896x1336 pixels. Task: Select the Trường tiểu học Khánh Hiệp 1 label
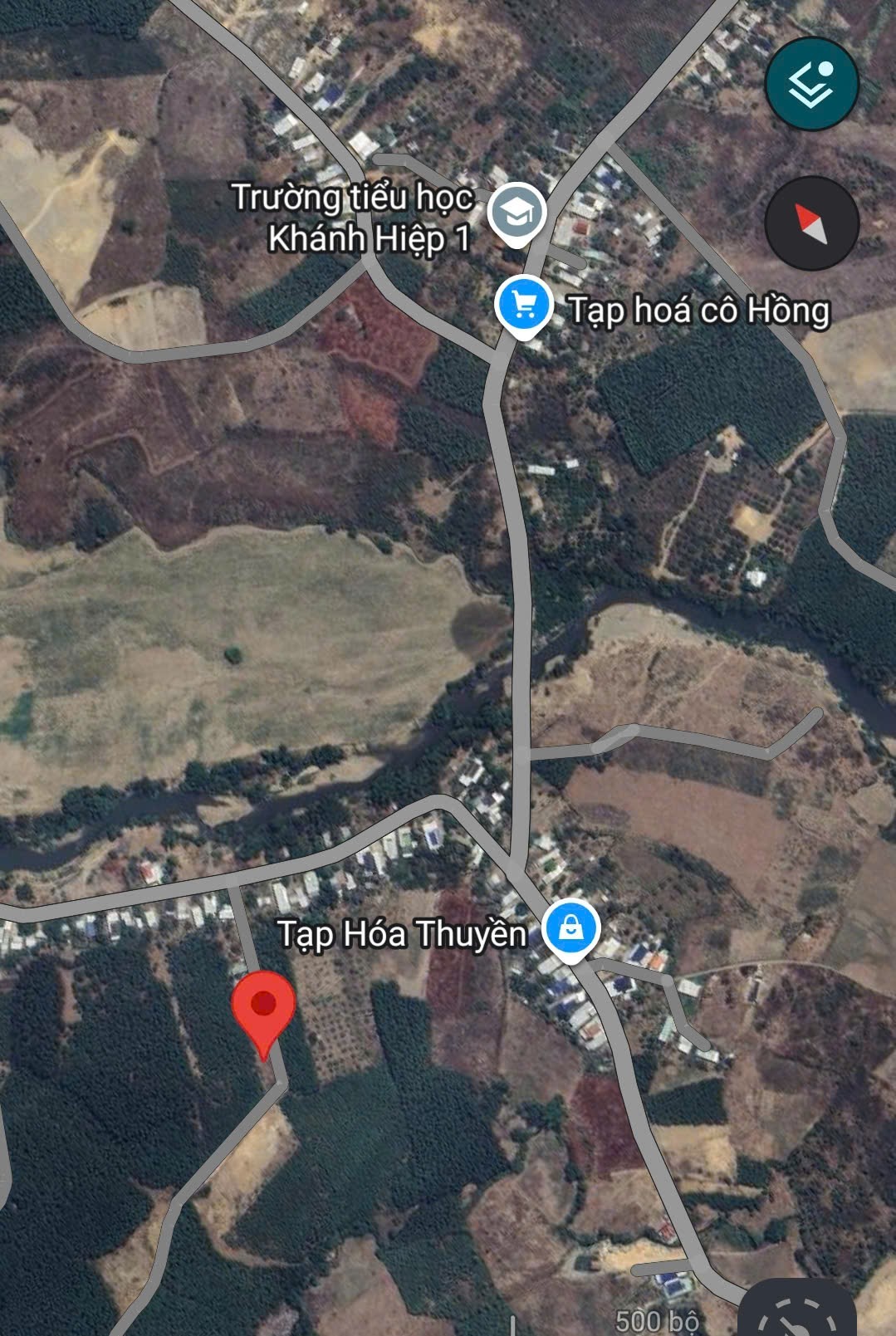click(x=352, y=218)
